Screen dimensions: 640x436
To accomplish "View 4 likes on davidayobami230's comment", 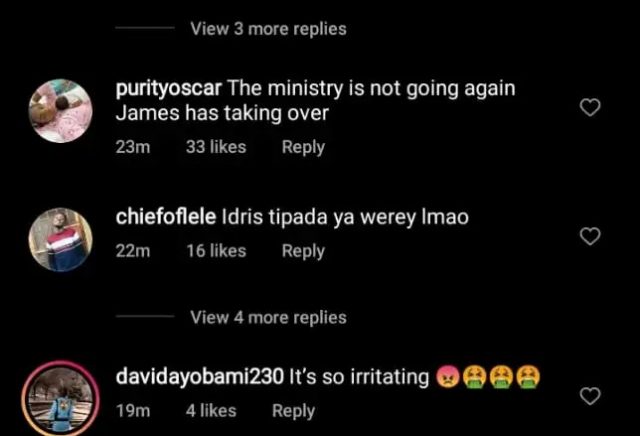I will tap(211, 411).
